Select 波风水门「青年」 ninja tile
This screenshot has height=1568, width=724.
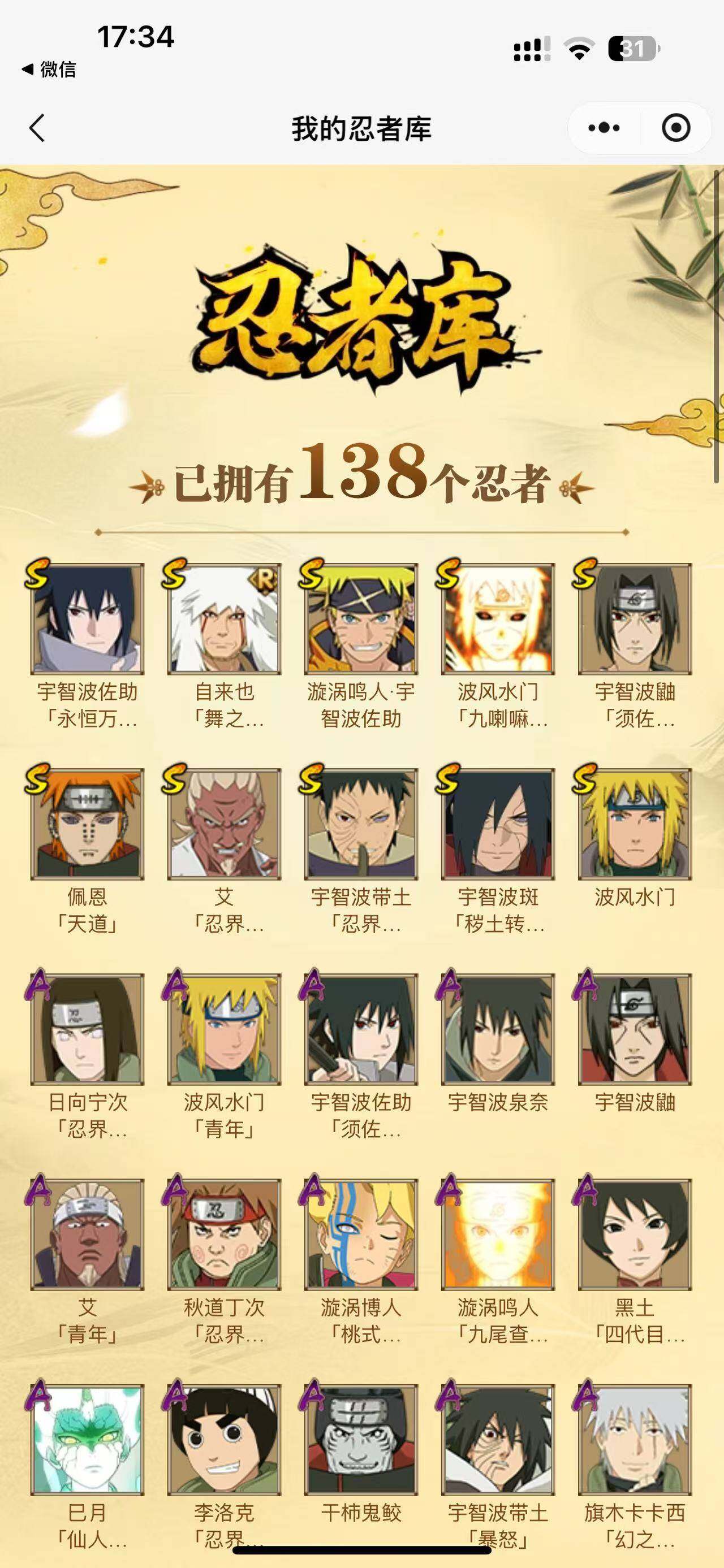tap(224, 1029)
